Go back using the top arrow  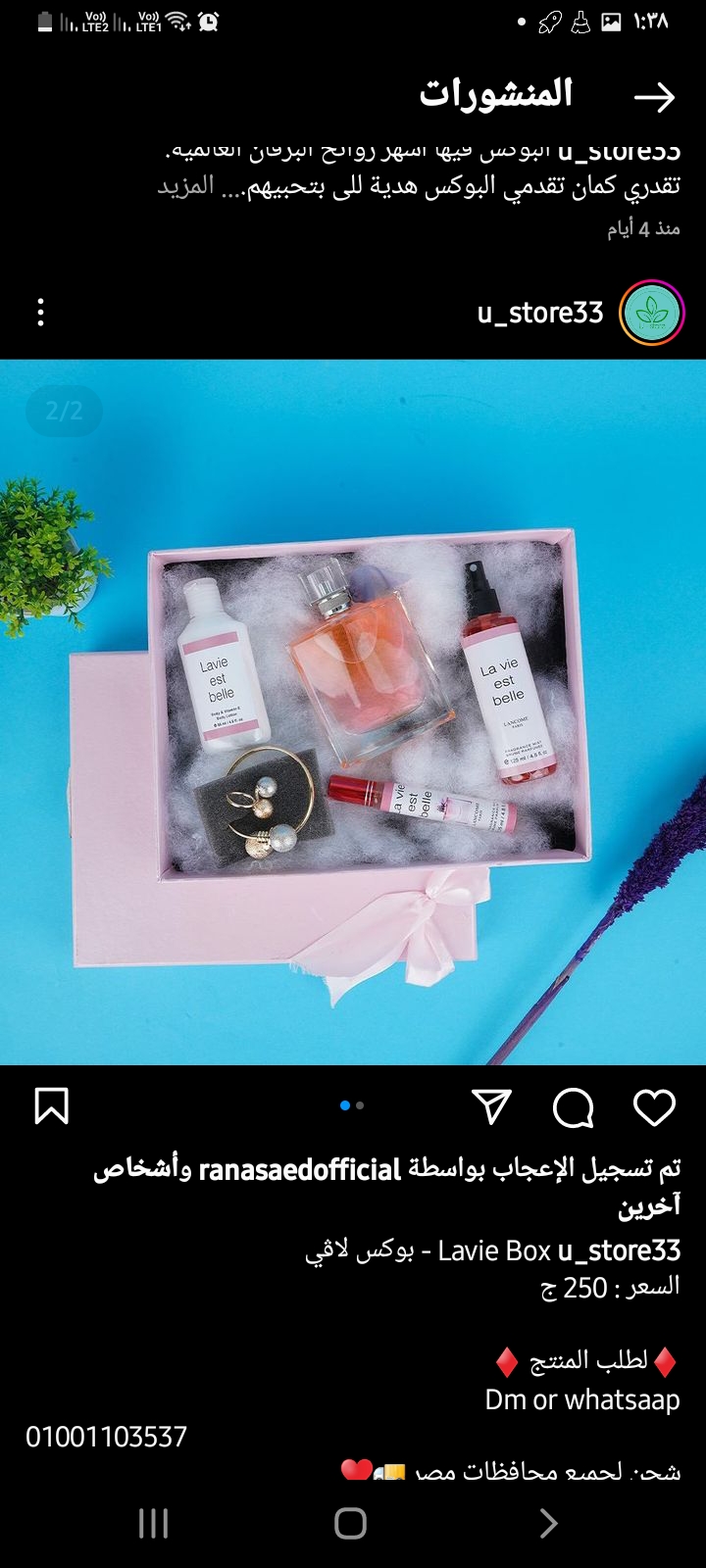coord(654,96)
